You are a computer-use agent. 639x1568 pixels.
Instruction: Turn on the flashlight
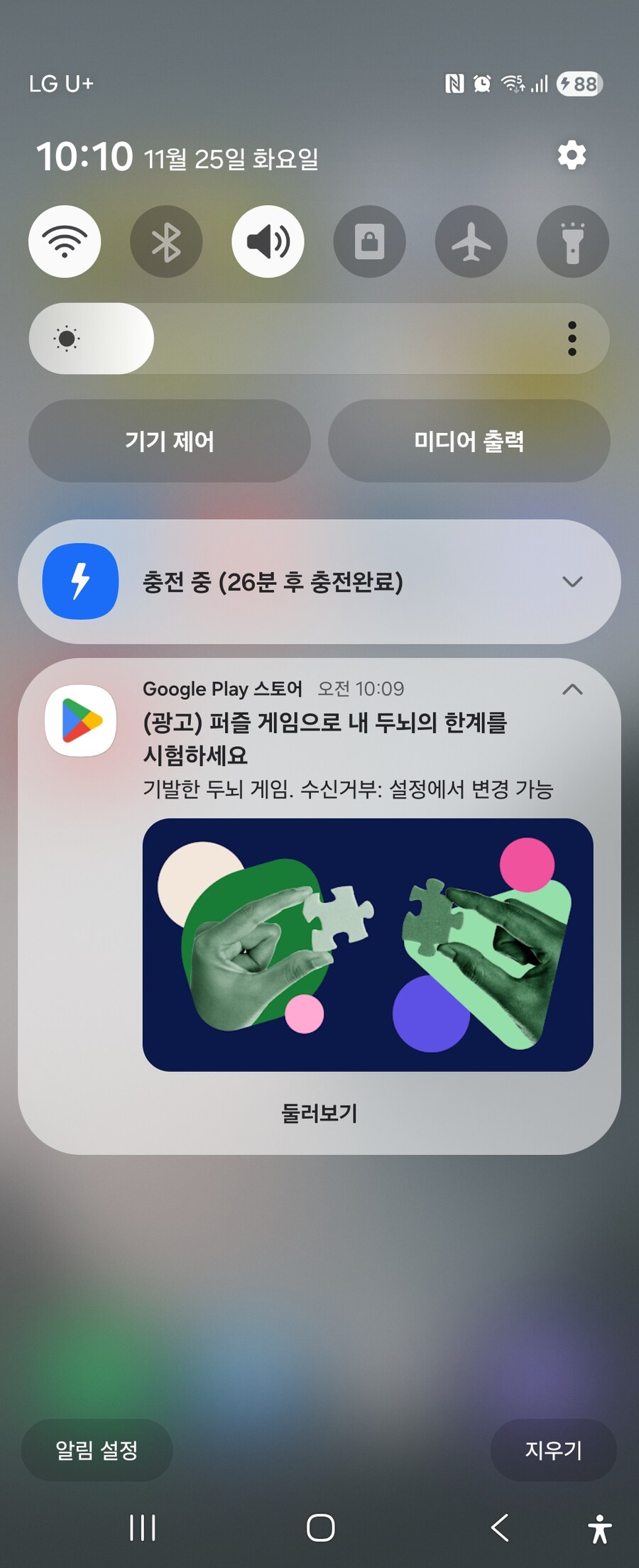[x=572, y=241]
